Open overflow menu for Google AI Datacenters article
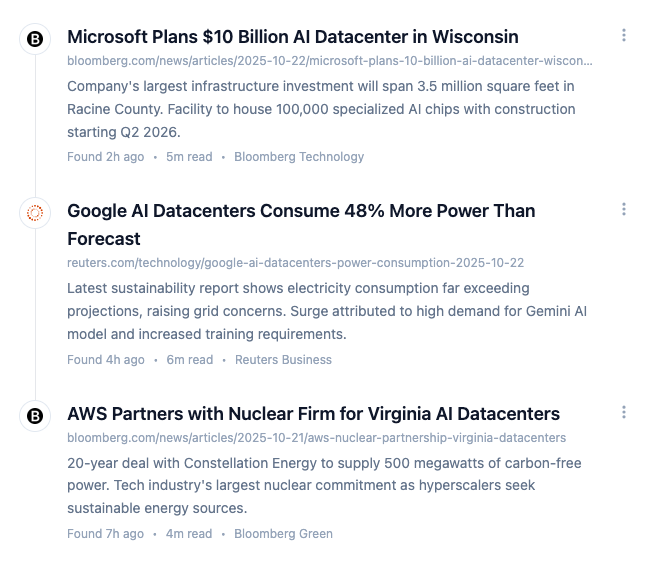 click(624, 209)
